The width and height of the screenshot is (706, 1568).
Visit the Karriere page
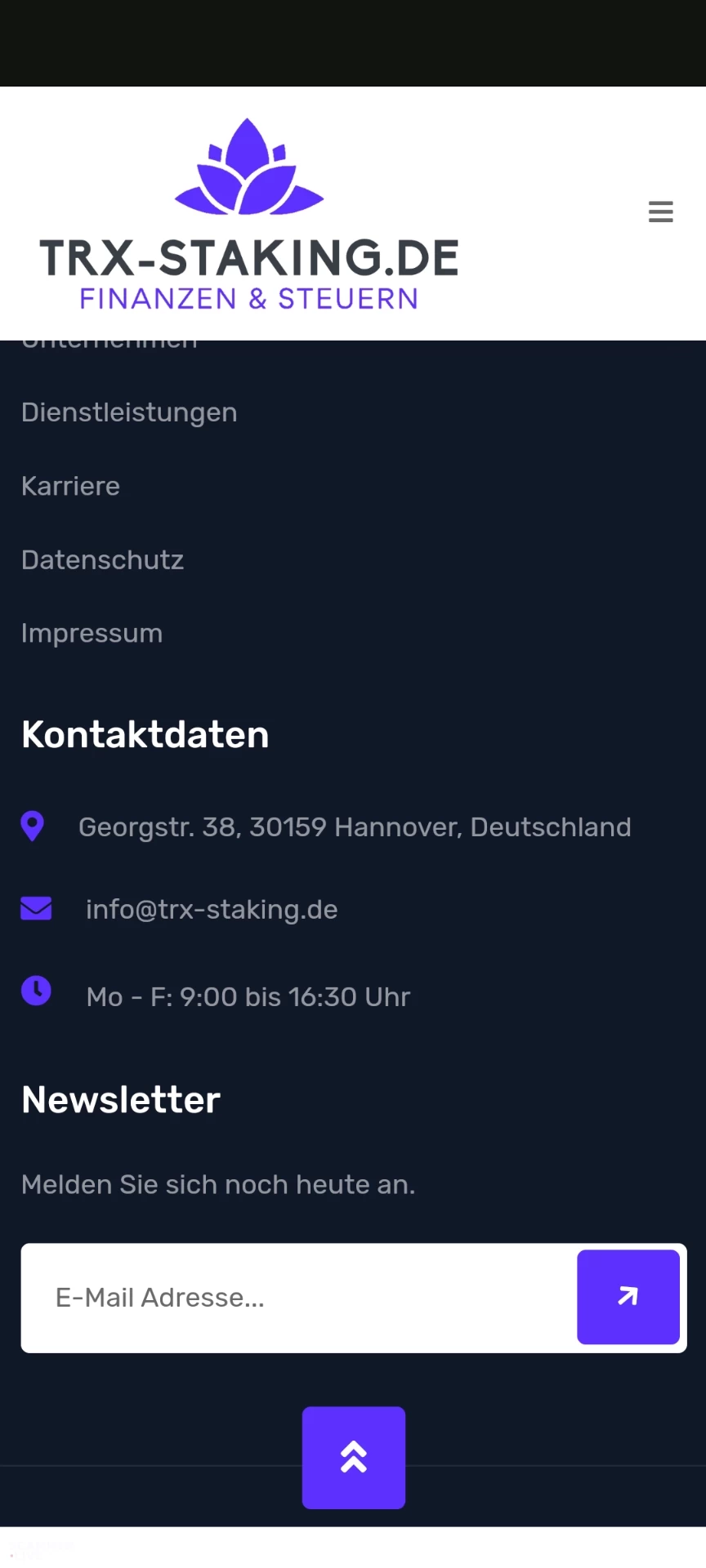point(71,486)
